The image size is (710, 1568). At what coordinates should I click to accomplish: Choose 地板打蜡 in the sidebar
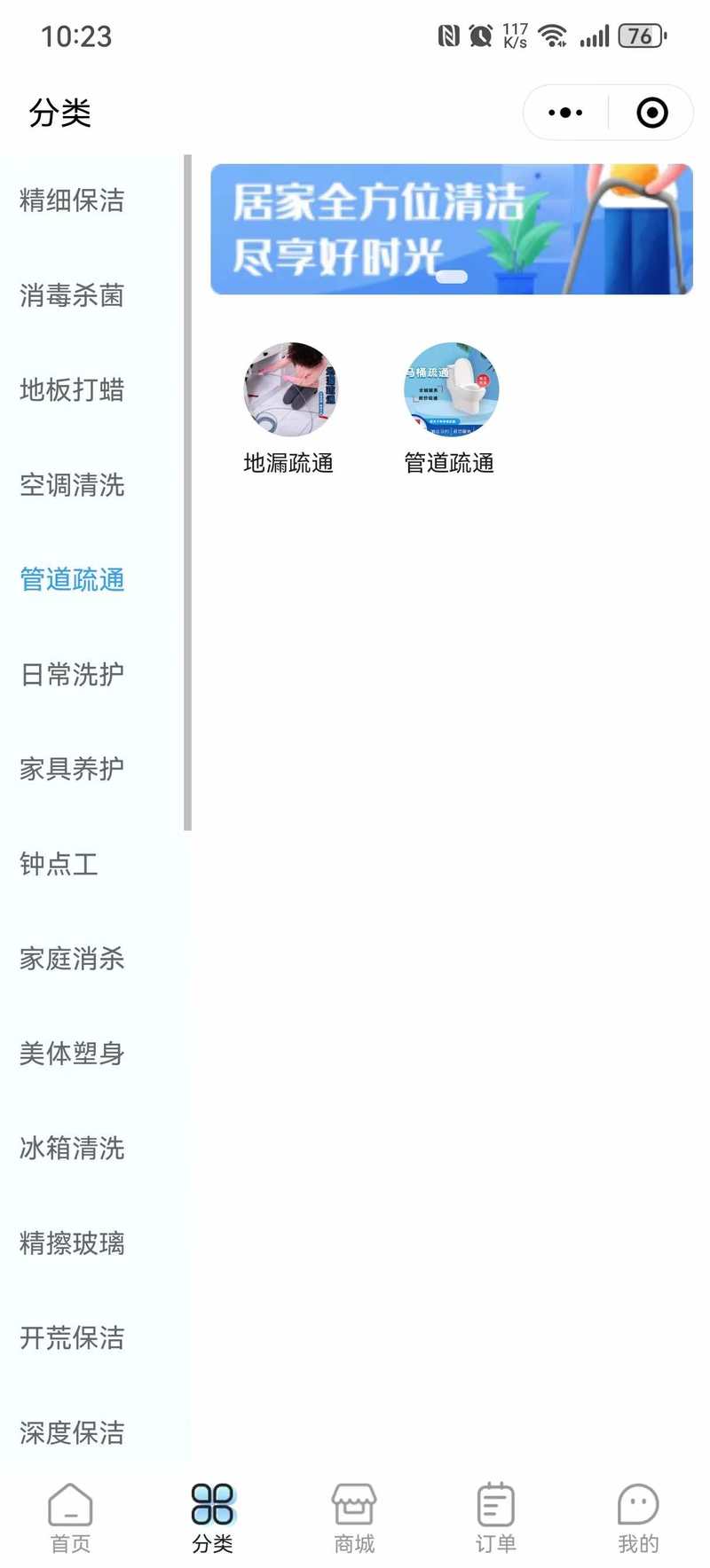tap(72, 390)
